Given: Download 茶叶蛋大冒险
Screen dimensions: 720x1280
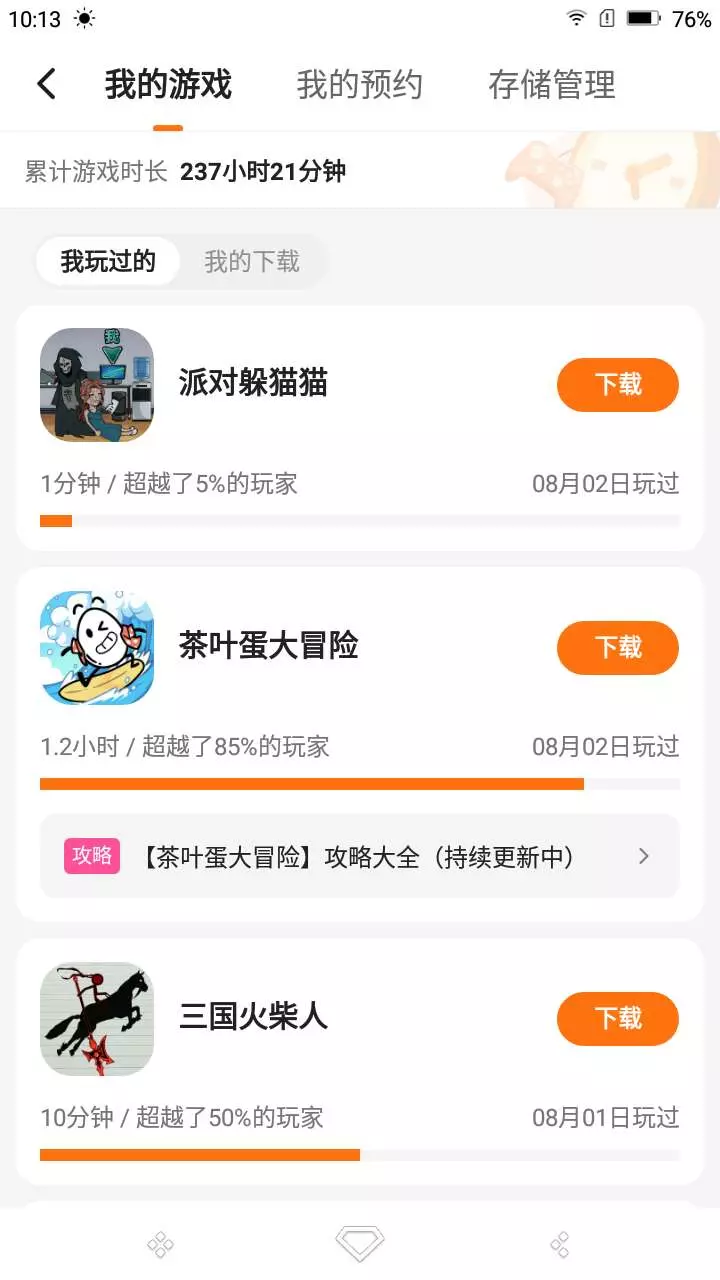Looking at the screenshot, I should pyautogui.click(x=617, y=648).
